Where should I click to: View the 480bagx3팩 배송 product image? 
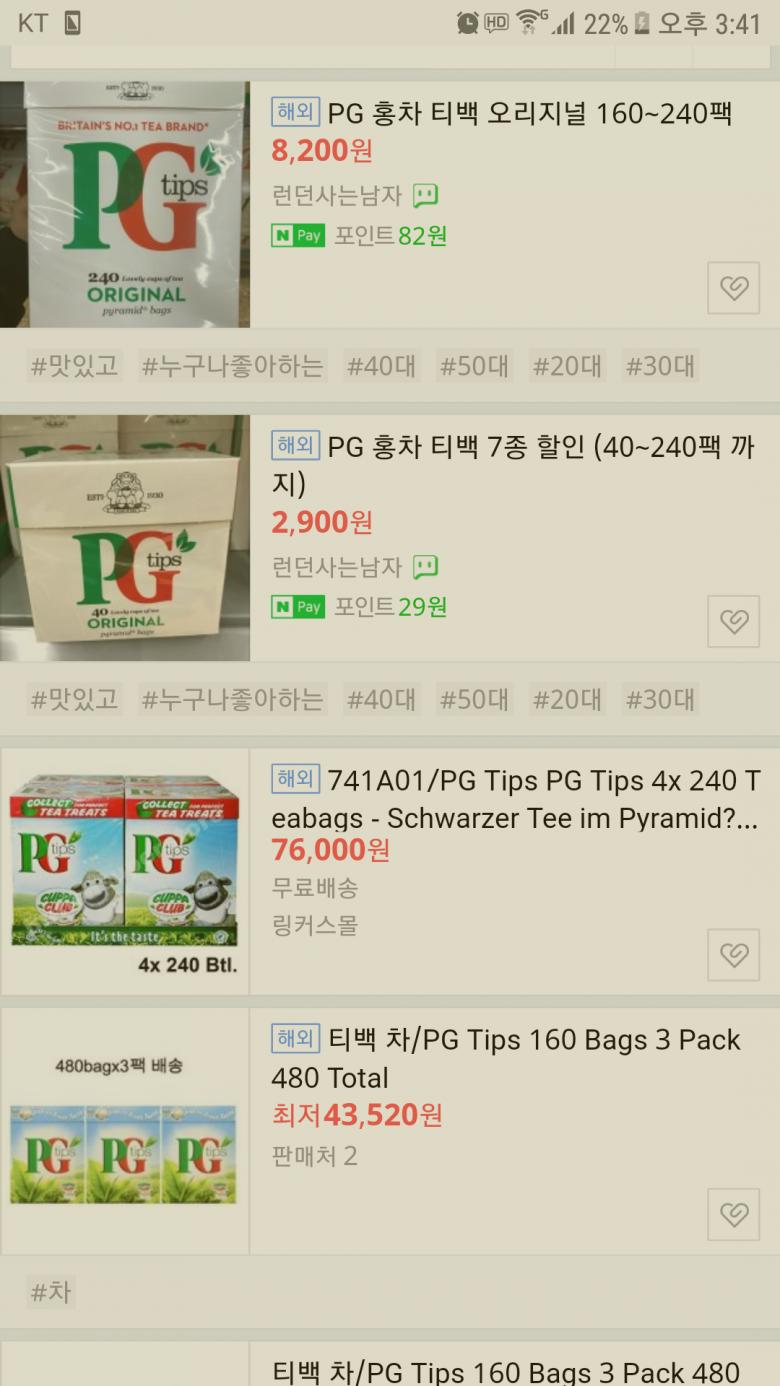[125, 1130]
